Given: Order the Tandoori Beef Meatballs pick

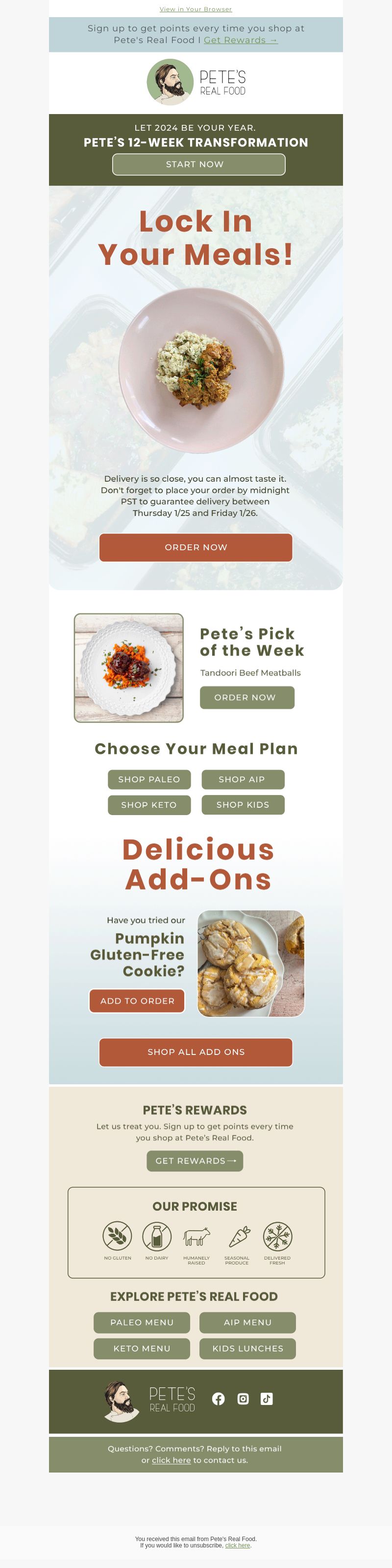Looking at the screenshot, I should (x=247, y=698).
